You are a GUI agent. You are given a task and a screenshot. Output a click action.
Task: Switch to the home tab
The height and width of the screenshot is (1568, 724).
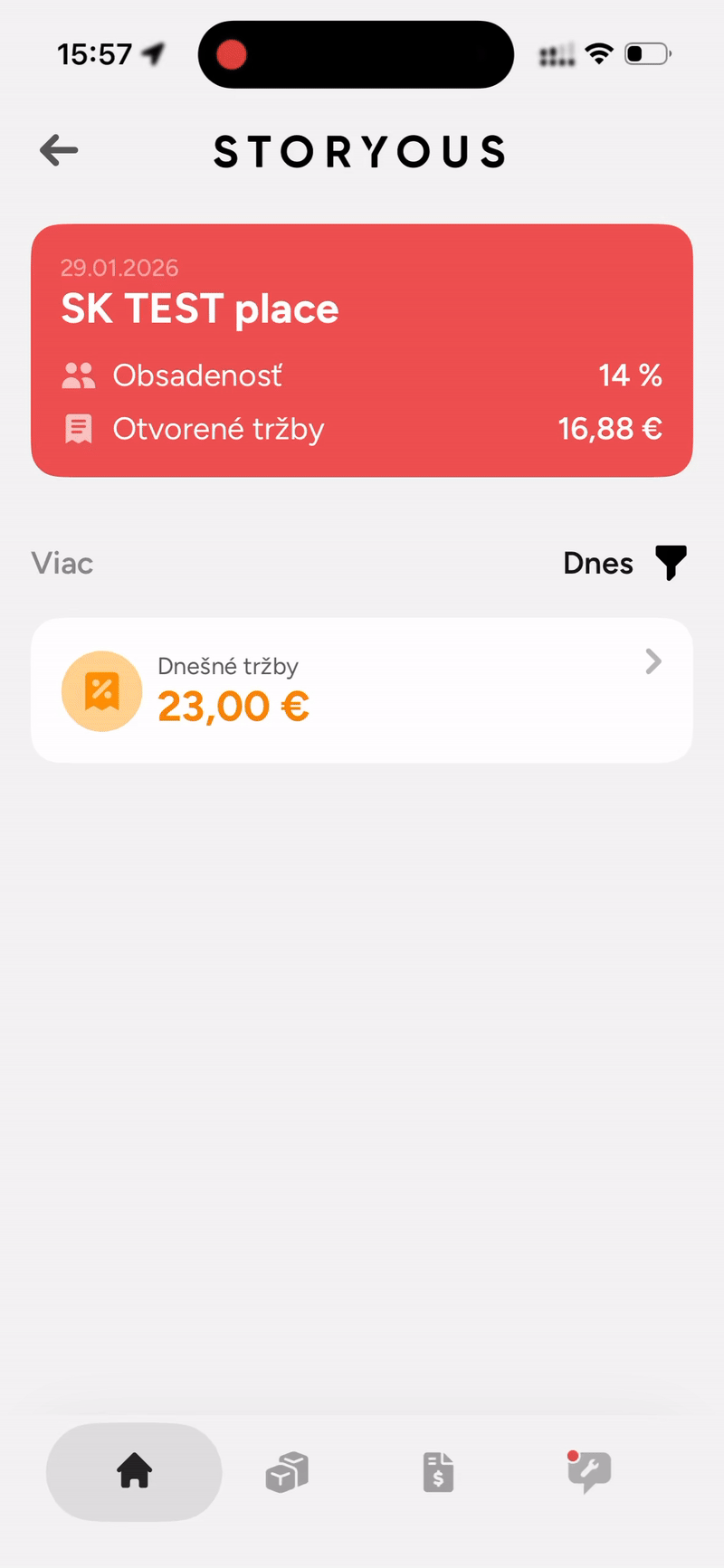(x=134, y=1471)
